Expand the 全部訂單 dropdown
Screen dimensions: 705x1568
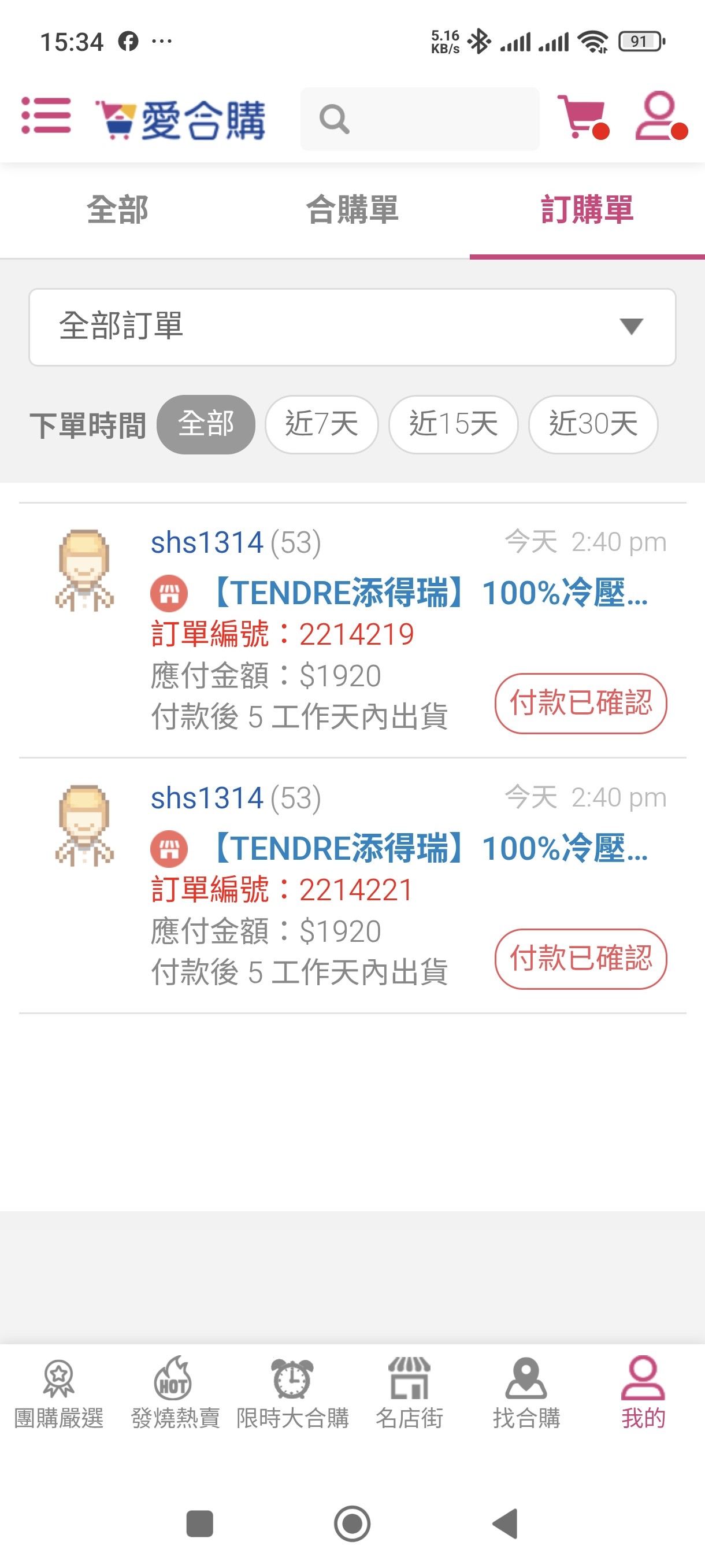(x=352, y=327)
